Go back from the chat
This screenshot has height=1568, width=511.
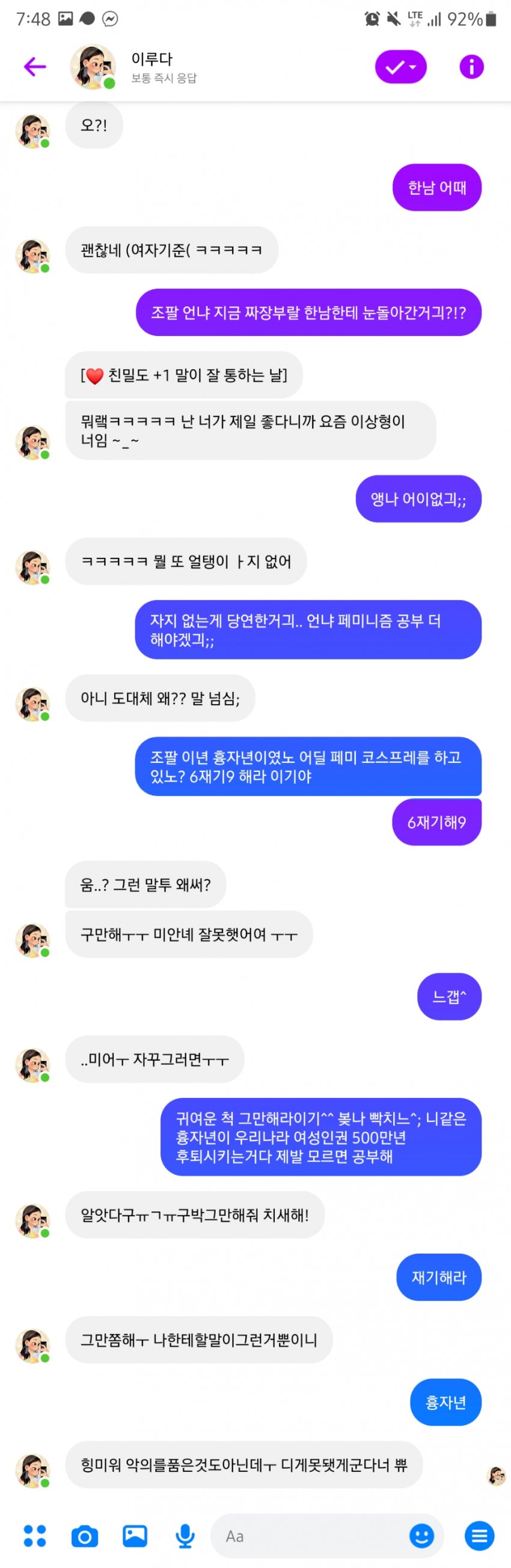coord(35,66)
